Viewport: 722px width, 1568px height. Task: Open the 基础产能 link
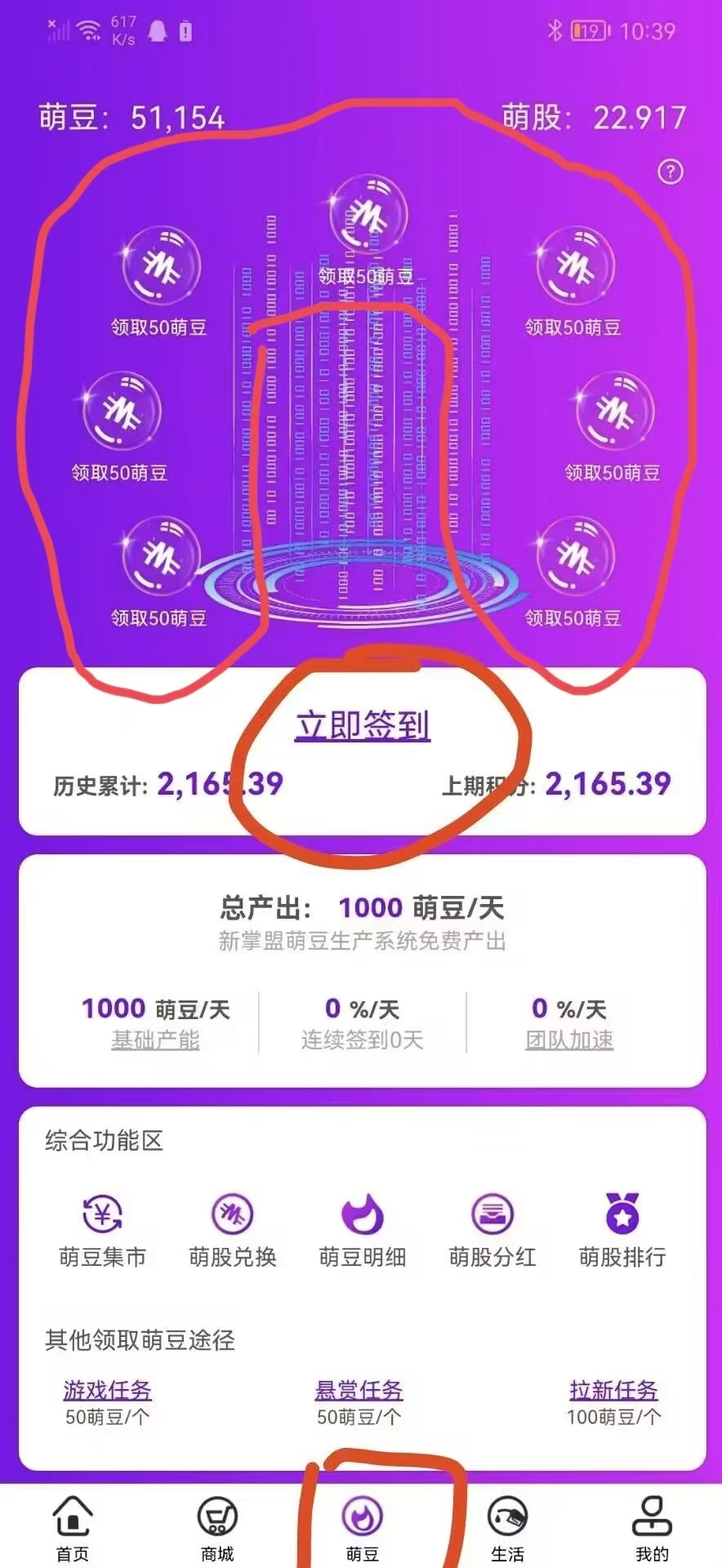[155, 1040]
